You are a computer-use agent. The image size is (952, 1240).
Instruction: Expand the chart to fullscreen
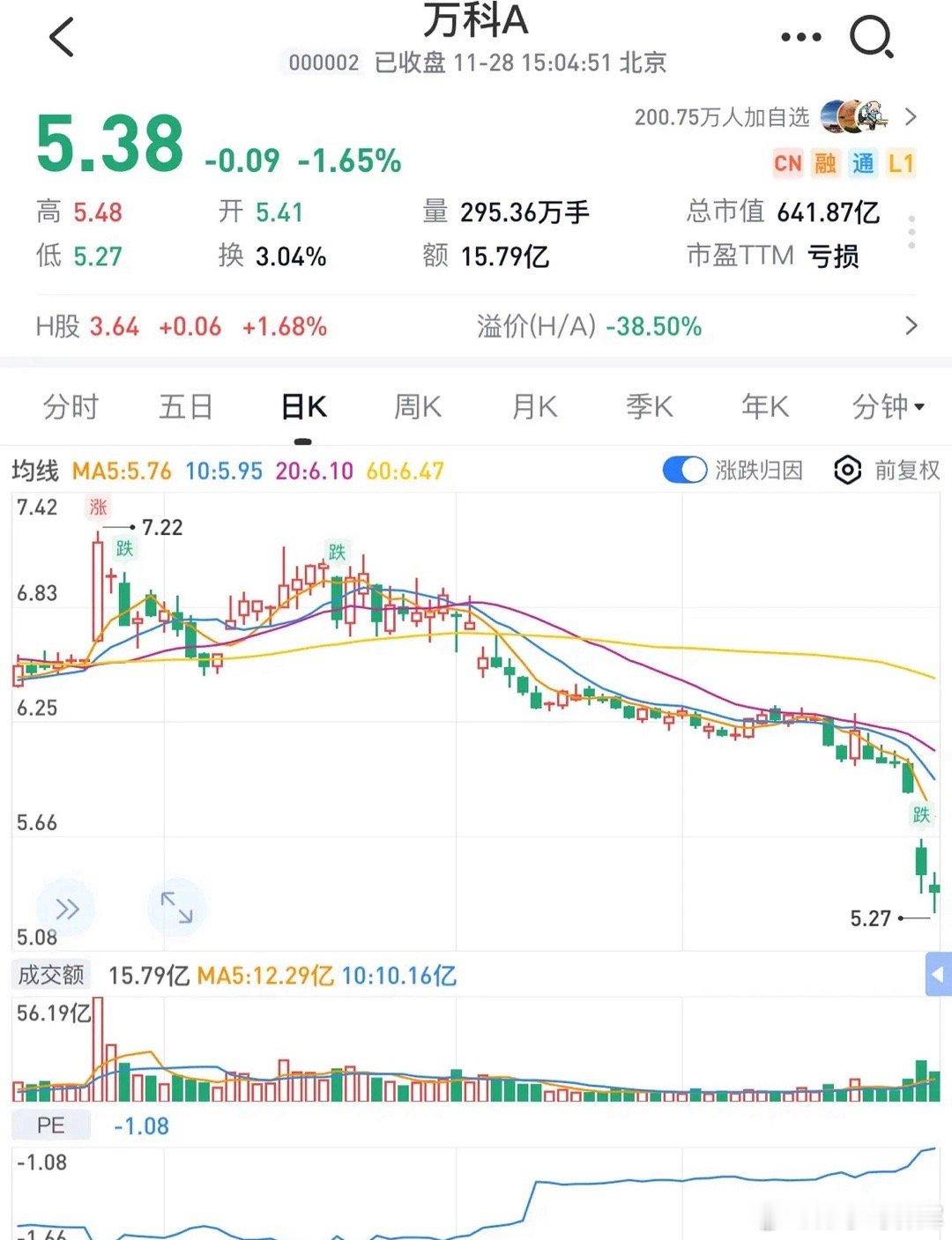point(176,907)
